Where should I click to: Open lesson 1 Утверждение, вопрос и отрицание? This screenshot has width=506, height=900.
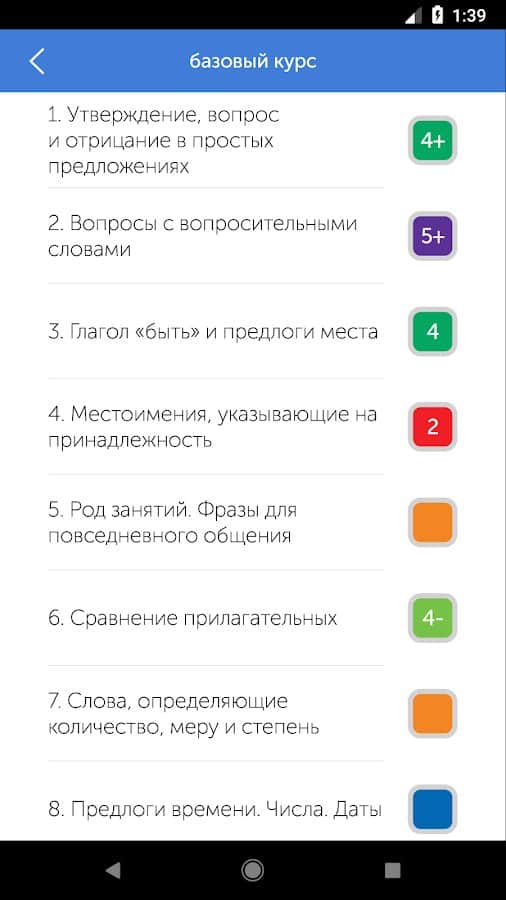click(x=252, y=141)
